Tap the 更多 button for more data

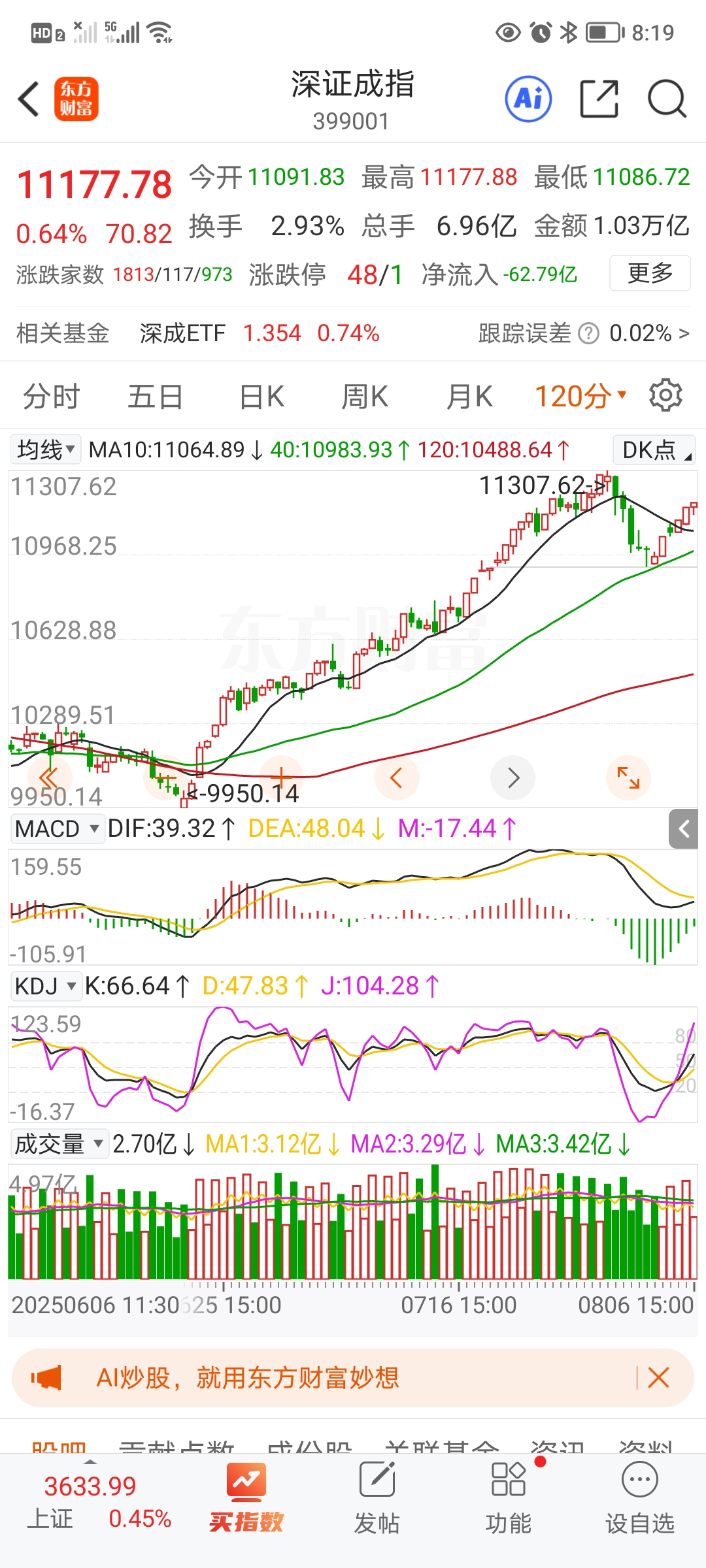pyautogui.click(x=650, y=273)
